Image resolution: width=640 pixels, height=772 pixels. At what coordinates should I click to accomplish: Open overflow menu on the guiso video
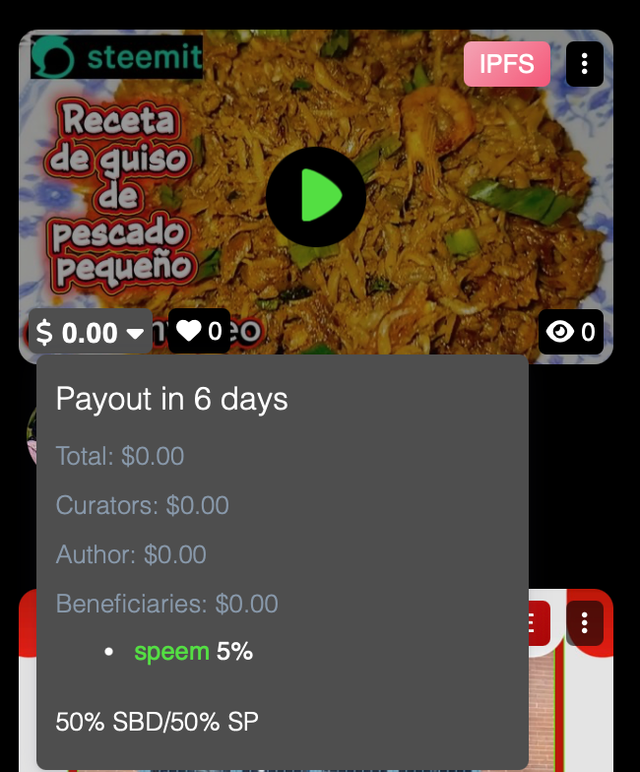coord(584,65)
